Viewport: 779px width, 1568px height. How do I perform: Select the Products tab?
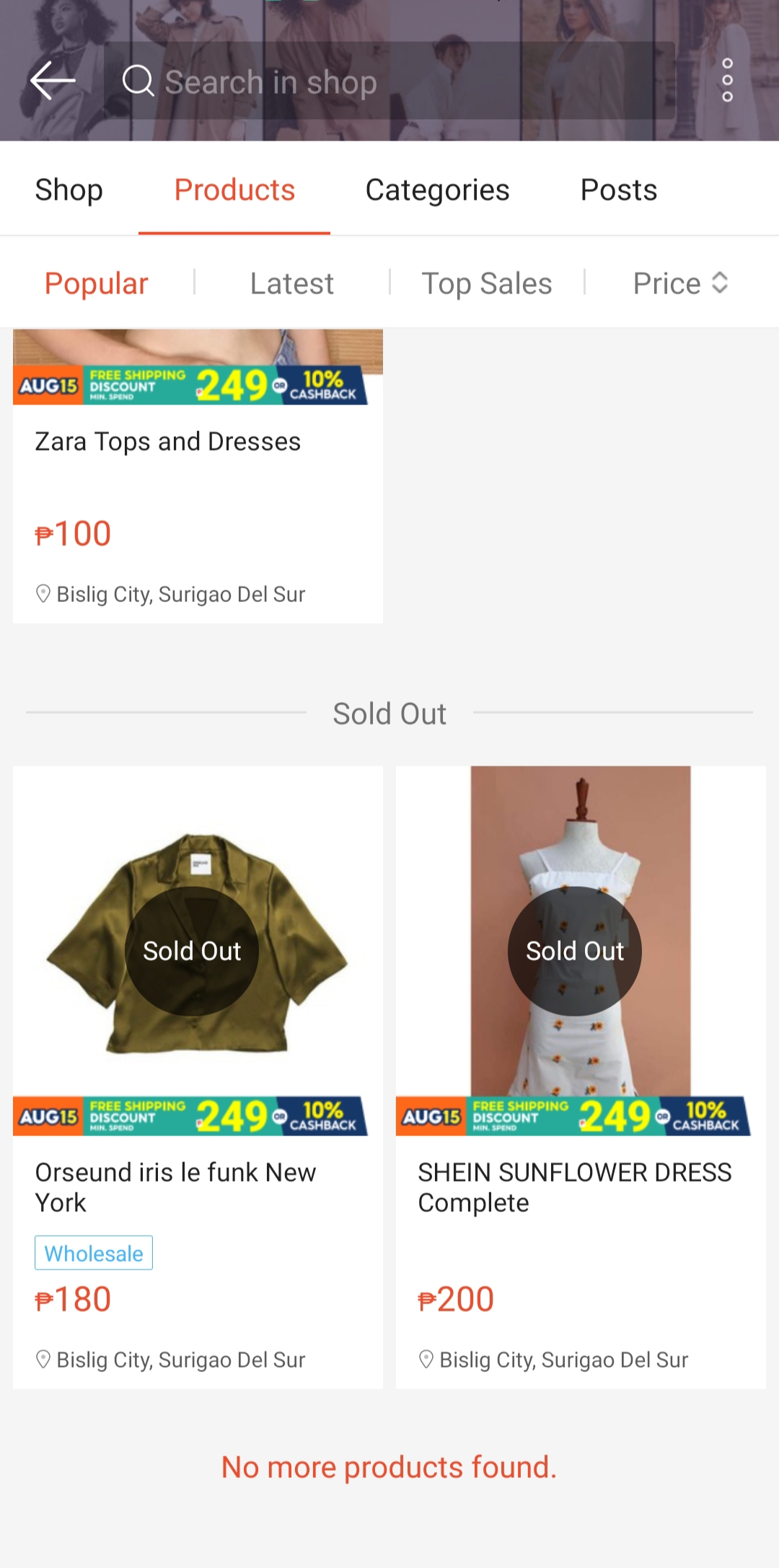pos(234,190)
